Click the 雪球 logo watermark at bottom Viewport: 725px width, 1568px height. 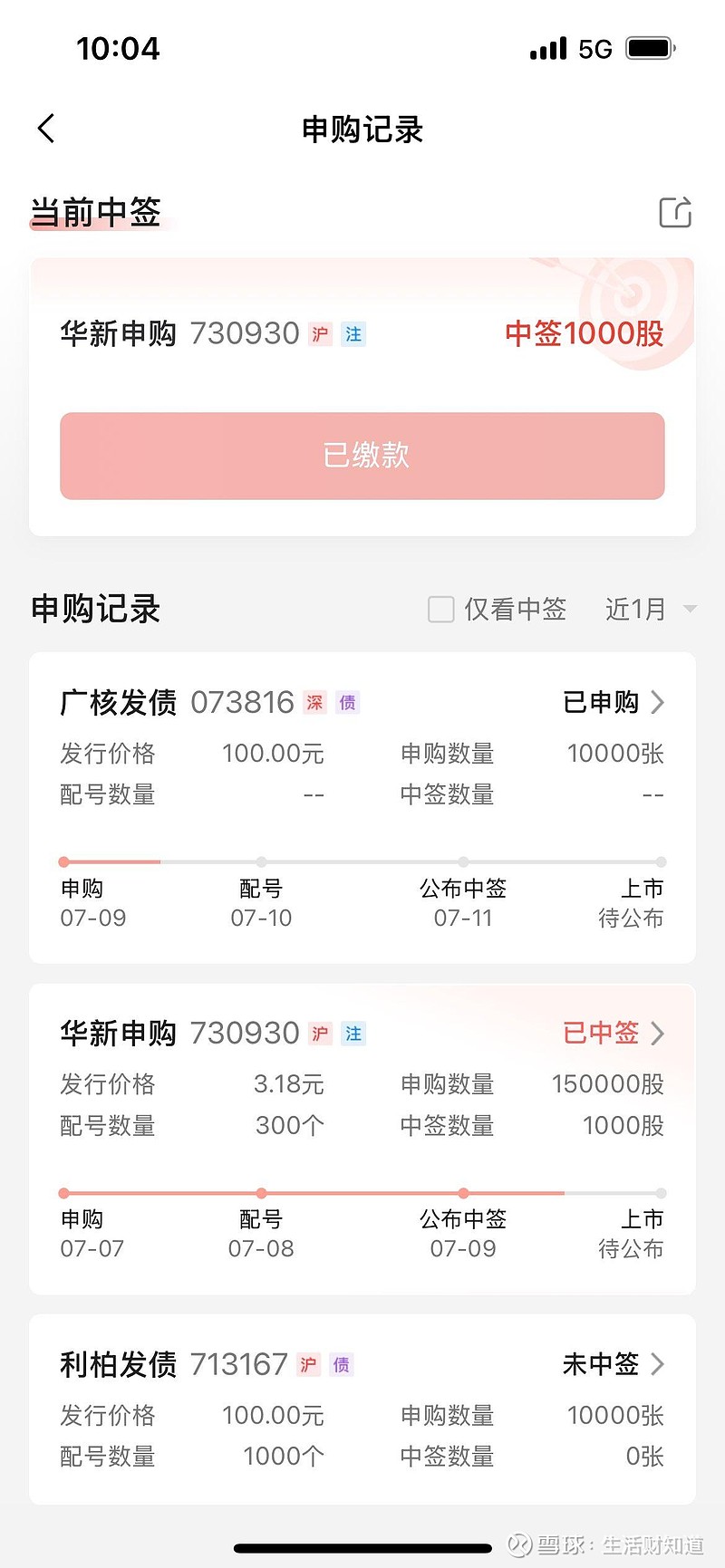click(517, 1544)
